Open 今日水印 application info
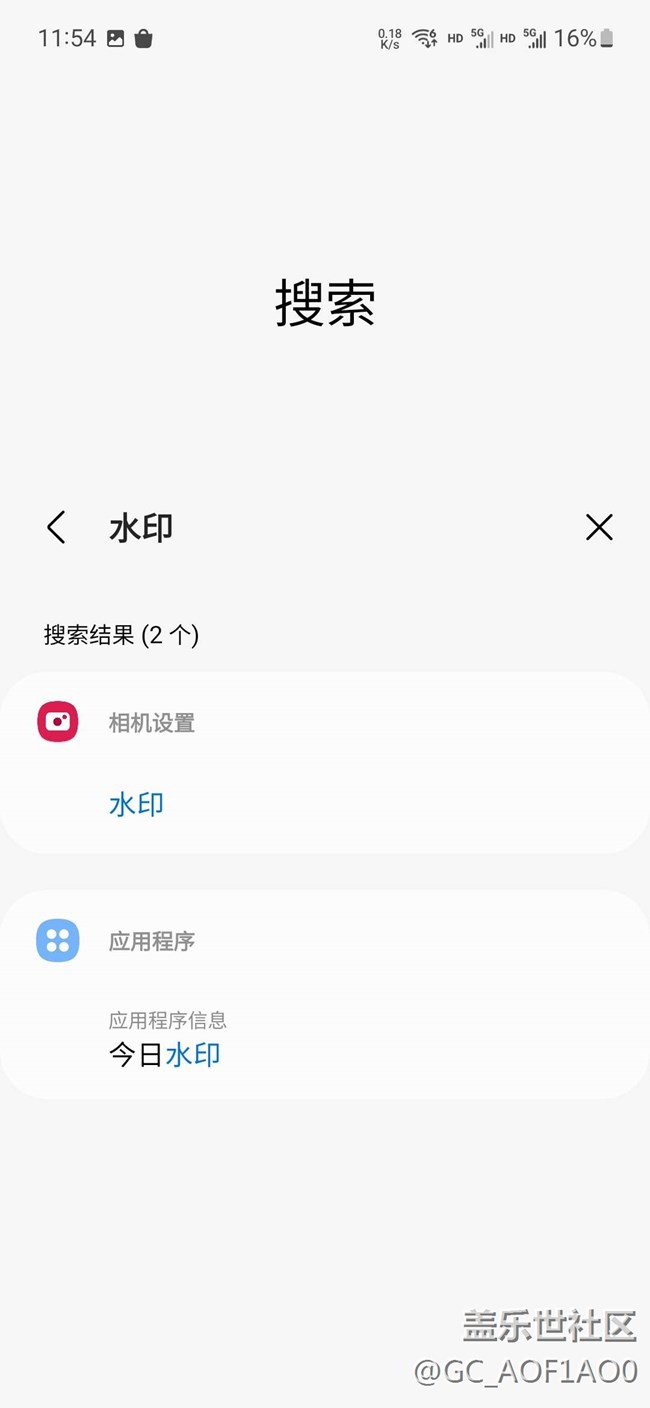 [x=165, y=1053]
